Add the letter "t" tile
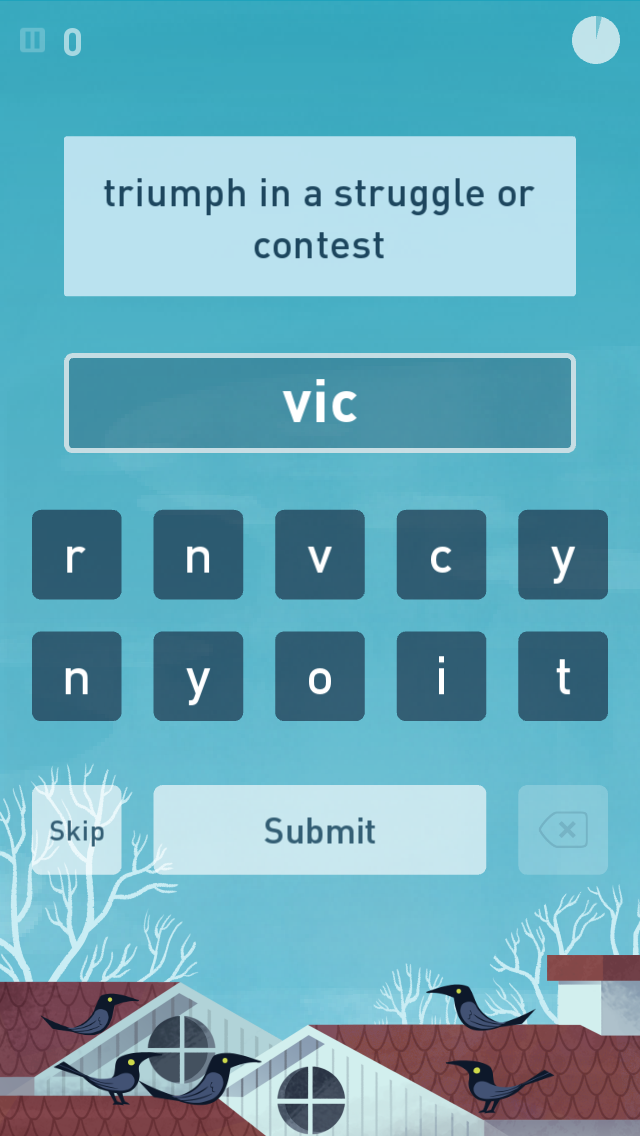Viewport: 640px width, 1136px height. pos(563,677)
